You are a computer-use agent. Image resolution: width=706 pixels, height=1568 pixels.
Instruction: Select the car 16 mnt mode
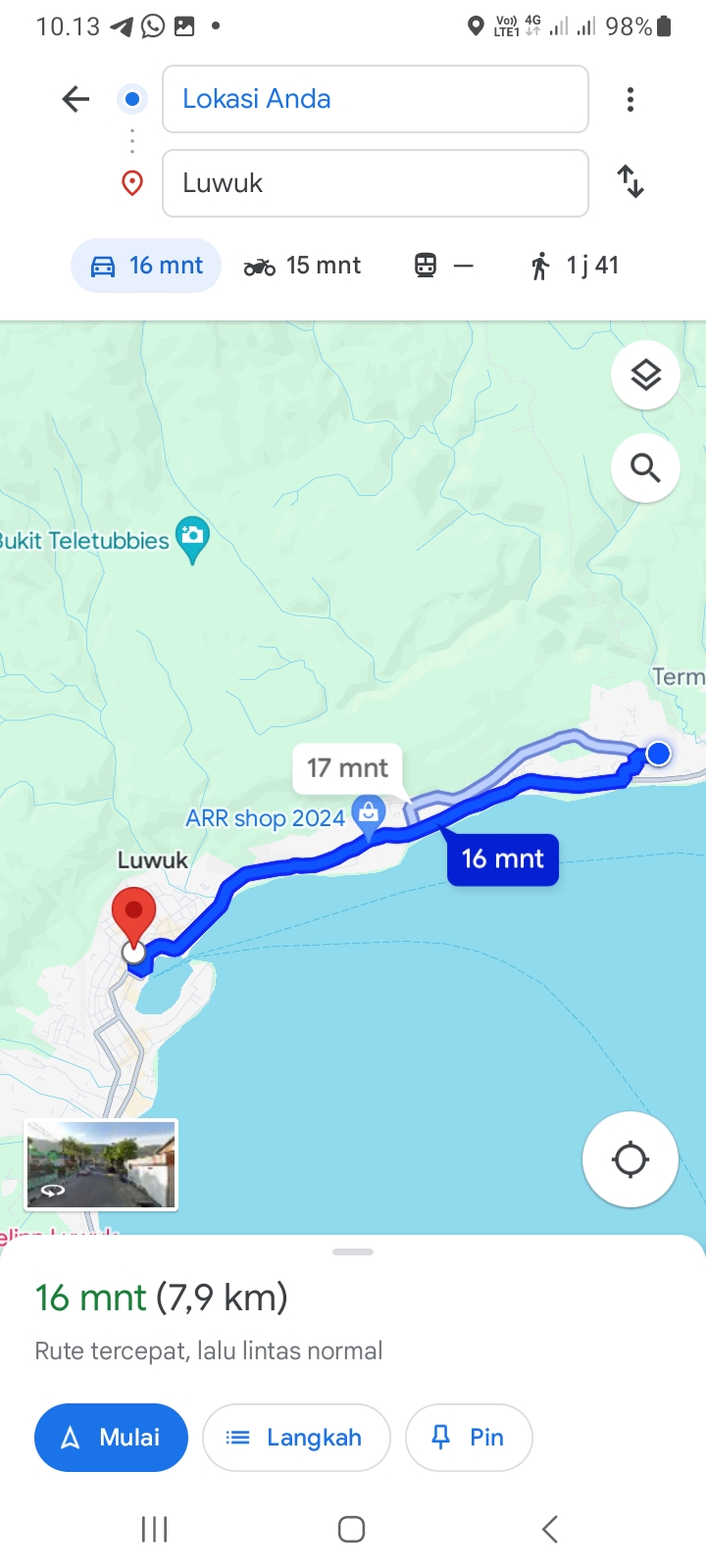(146, 266)
